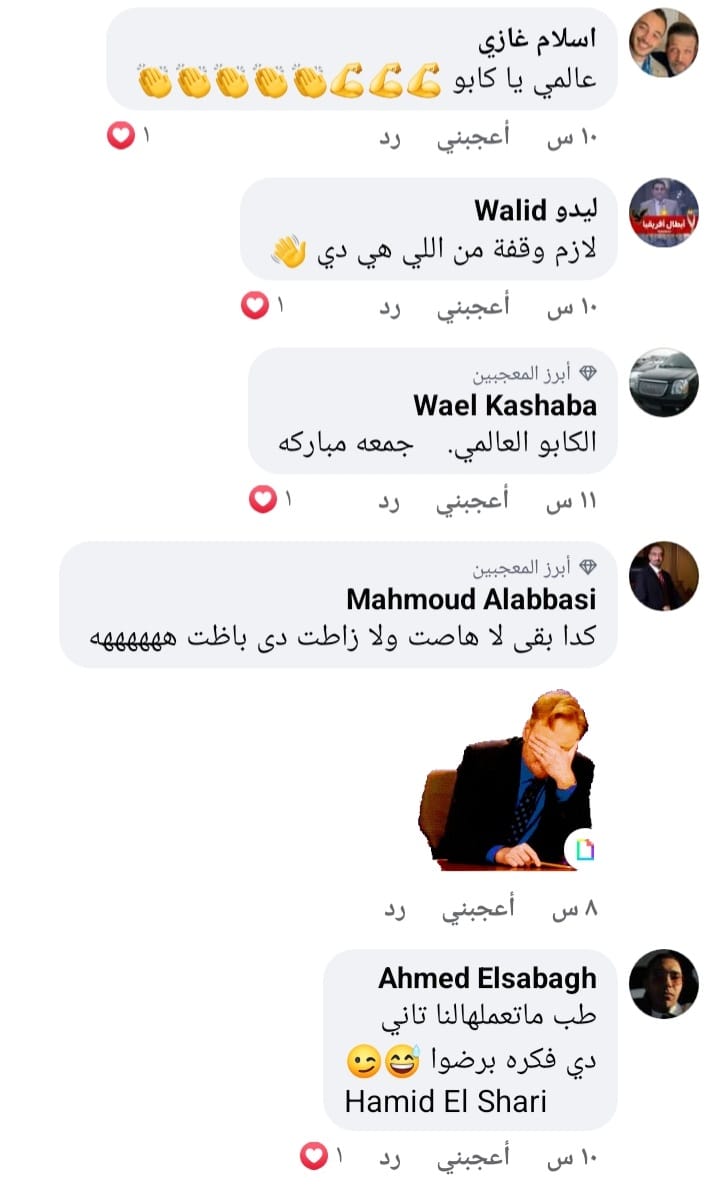
Task: Open Ahmed Elsabagh's profile picture
Action: 663,984
